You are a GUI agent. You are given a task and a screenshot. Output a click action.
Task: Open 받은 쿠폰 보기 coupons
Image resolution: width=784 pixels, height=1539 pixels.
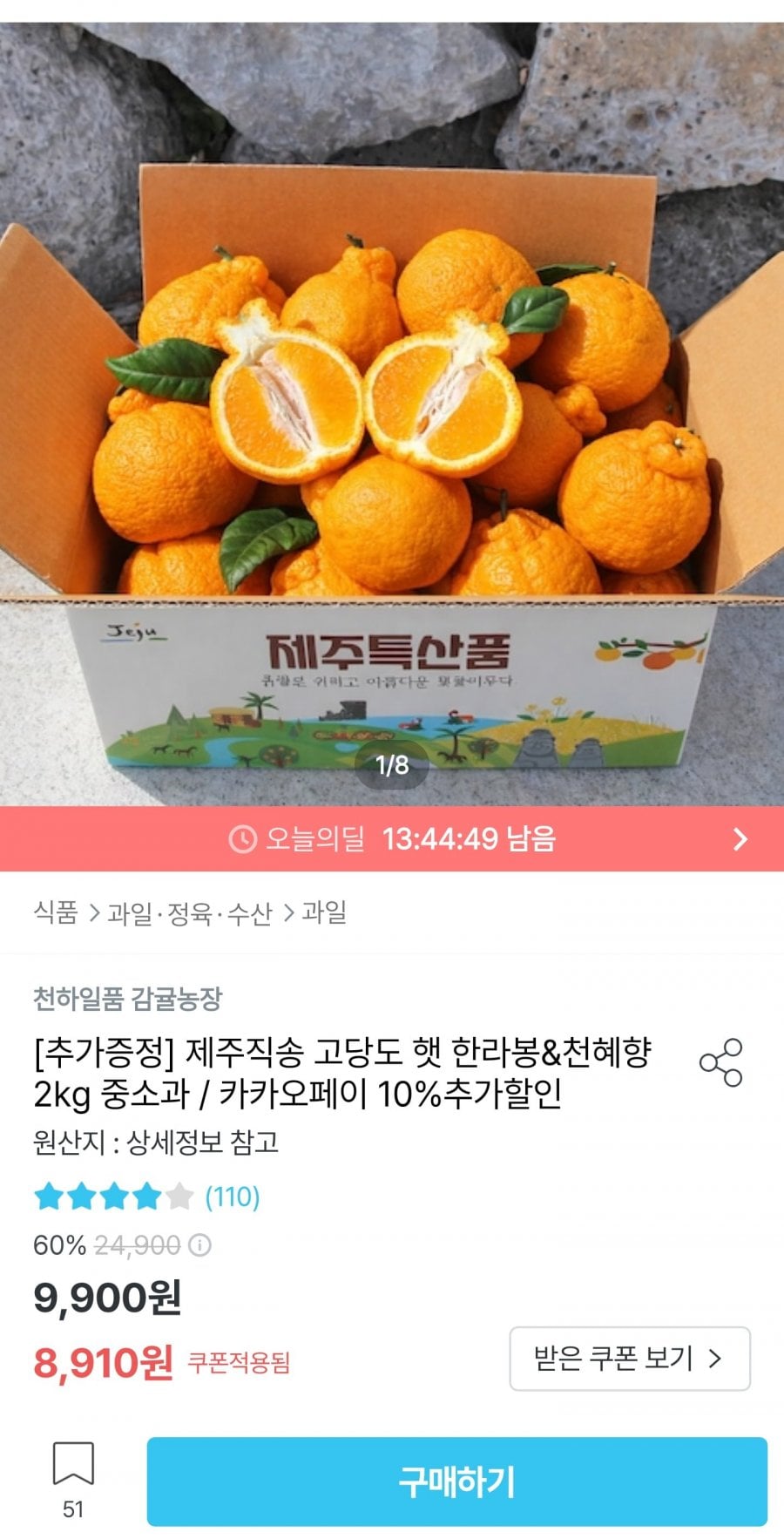click(629, 1358)
